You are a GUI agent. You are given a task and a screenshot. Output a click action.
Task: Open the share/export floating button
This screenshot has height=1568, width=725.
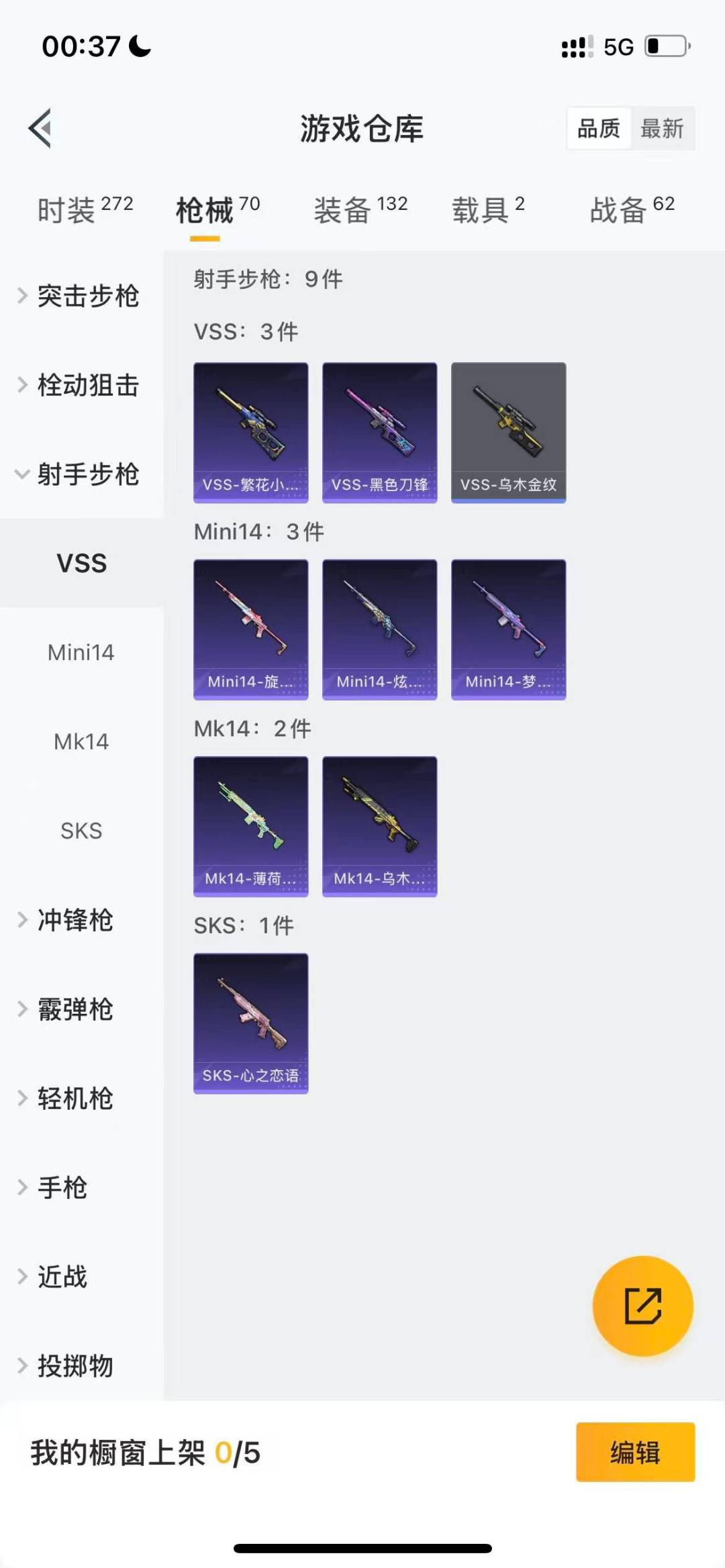coord(641,1304)
